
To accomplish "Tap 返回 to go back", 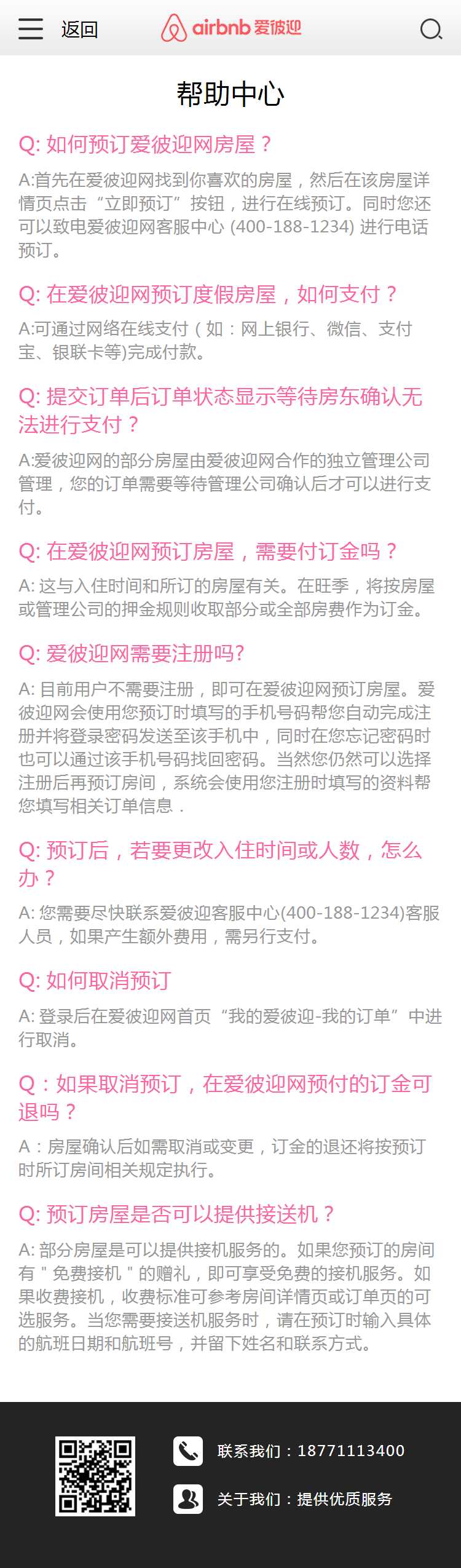I will click(80, 30).
